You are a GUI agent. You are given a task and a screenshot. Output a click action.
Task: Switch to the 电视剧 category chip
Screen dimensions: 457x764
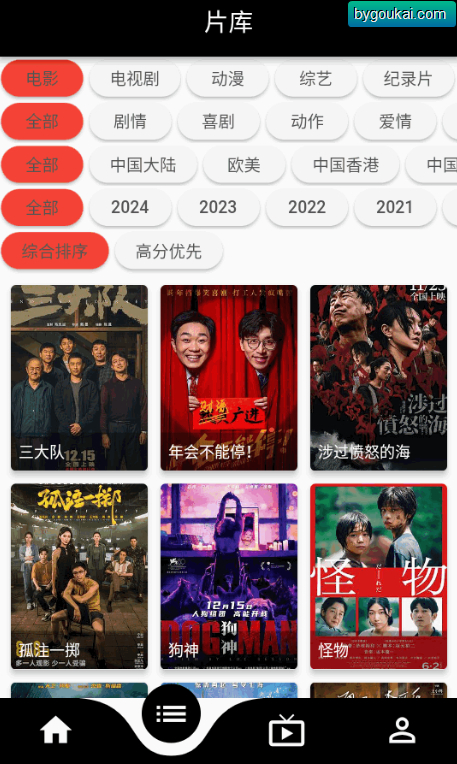tap(135, 78)
